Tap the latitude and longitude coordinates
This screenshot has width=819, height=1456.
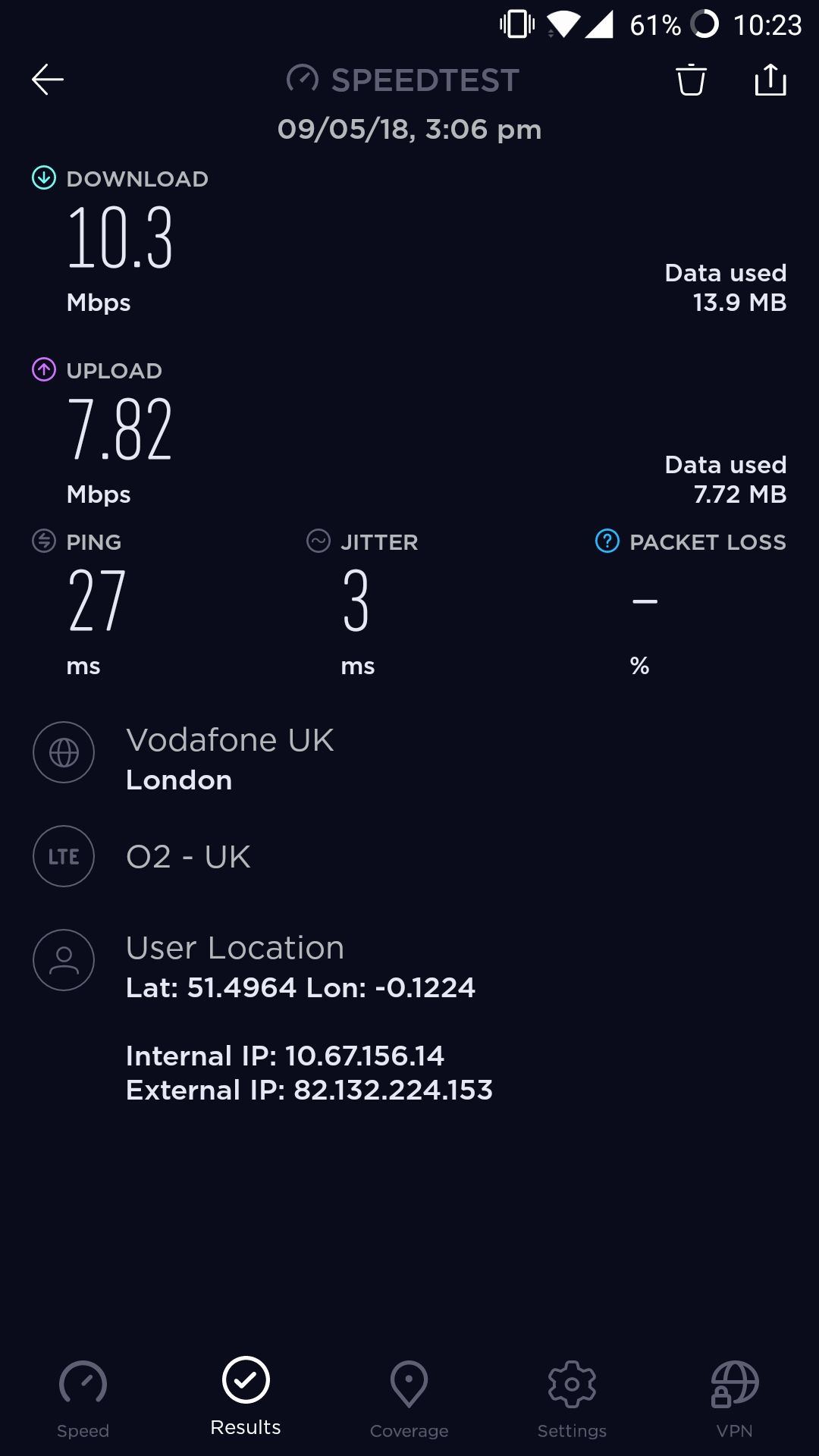300,987
